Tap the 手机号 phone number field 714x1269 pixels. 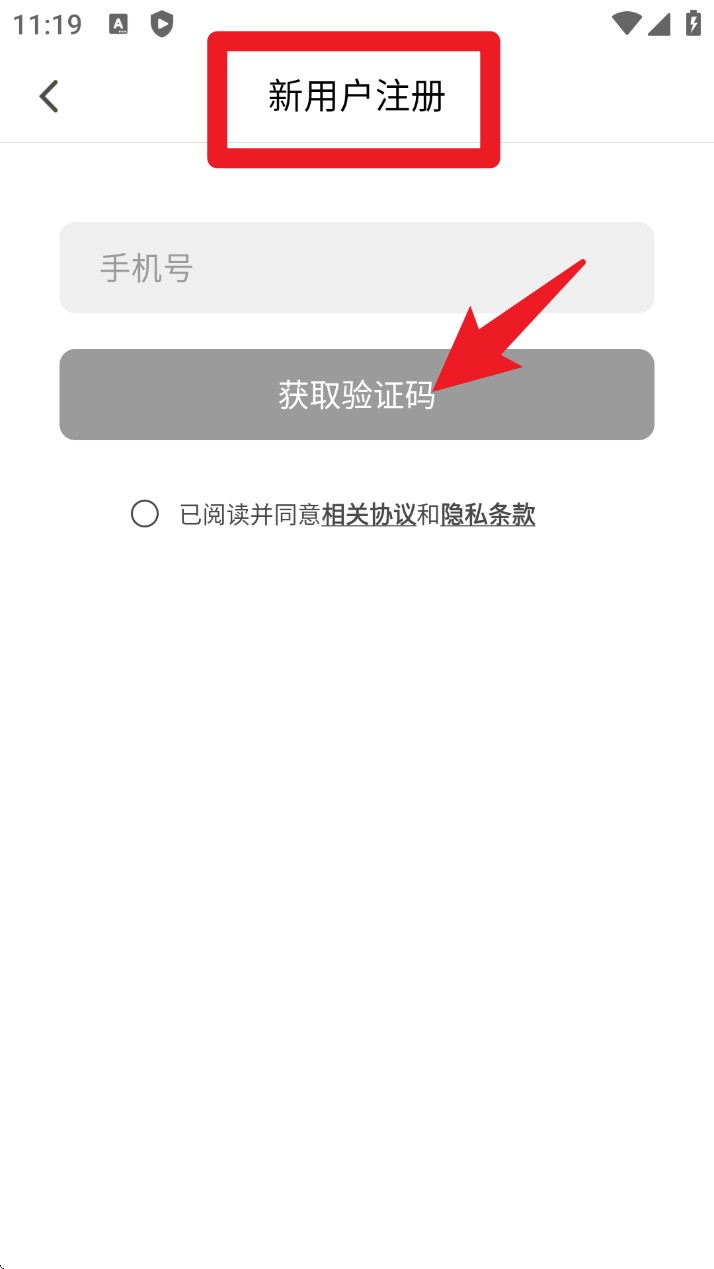pos(357,267)
